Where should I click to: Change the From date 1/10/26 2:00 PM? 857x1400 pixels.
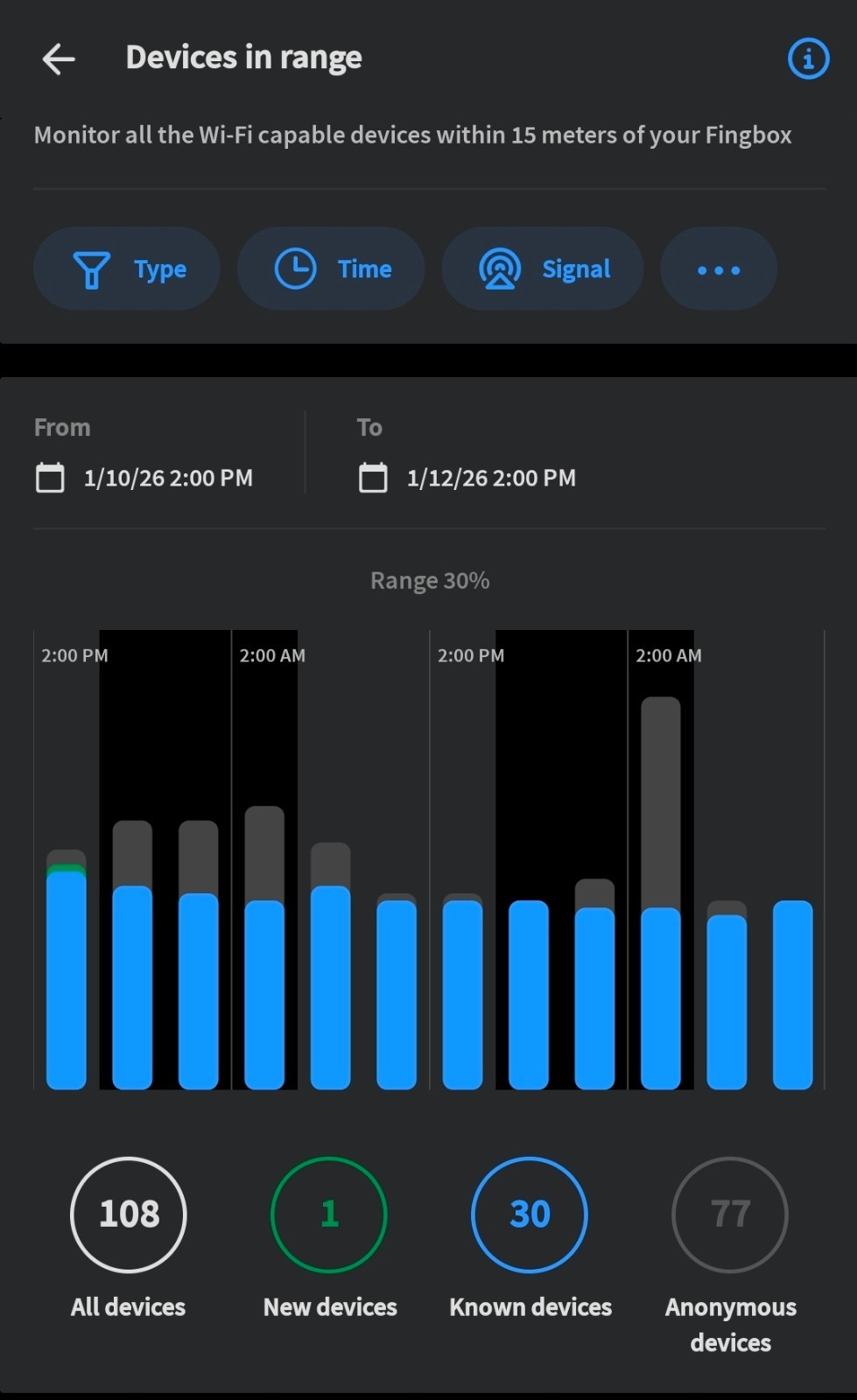144,478
